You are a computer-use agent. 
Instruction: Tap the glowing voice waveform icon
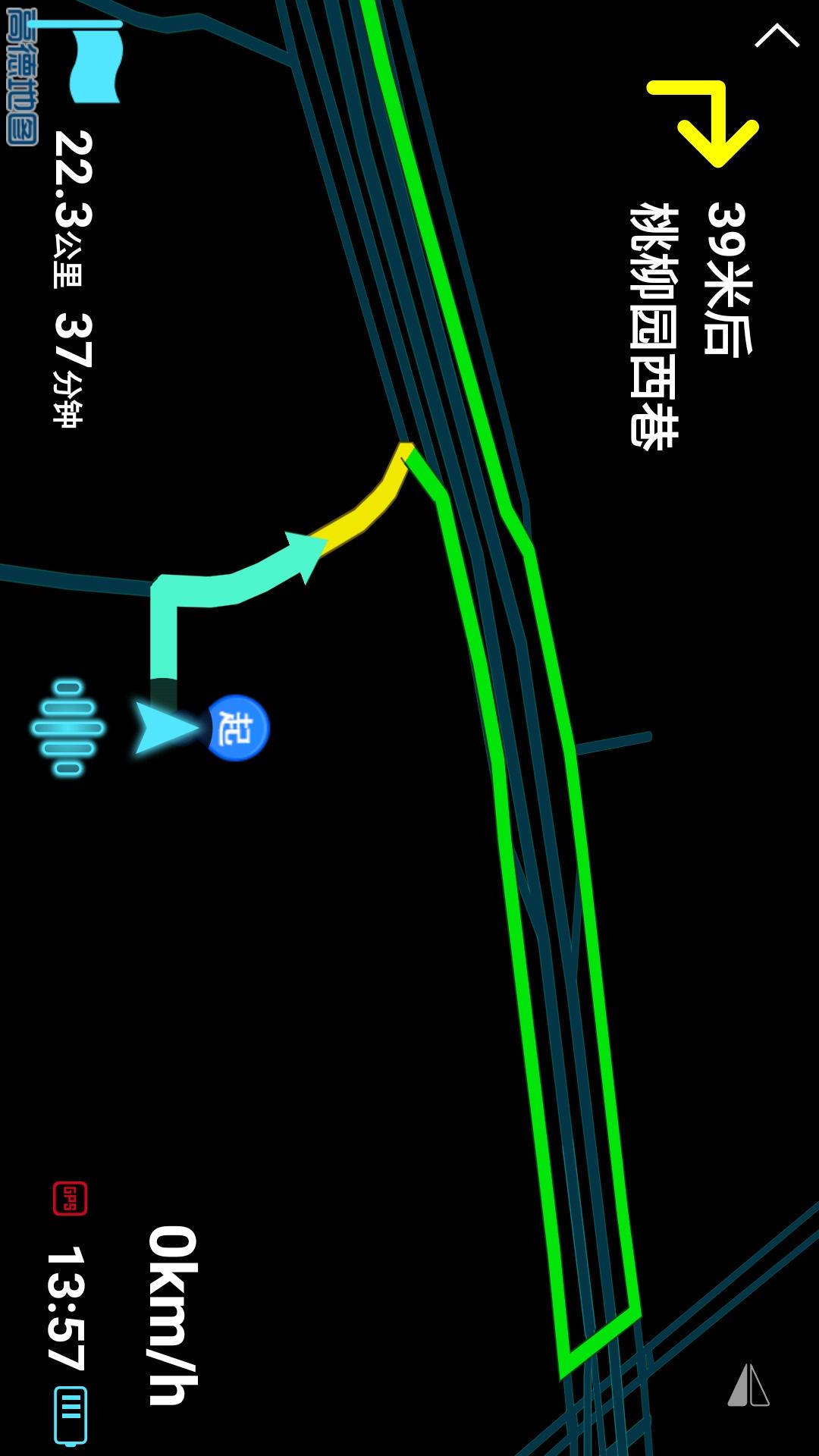coord(67,728)
